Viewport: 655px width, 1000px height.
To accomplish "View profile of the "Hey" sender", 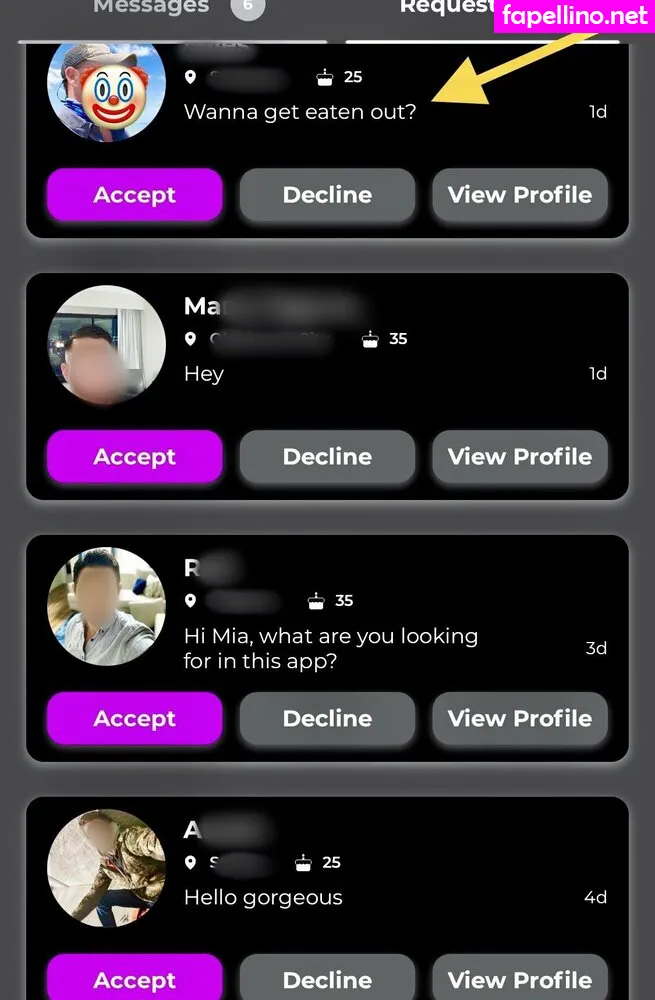I will tap(519, 457).
